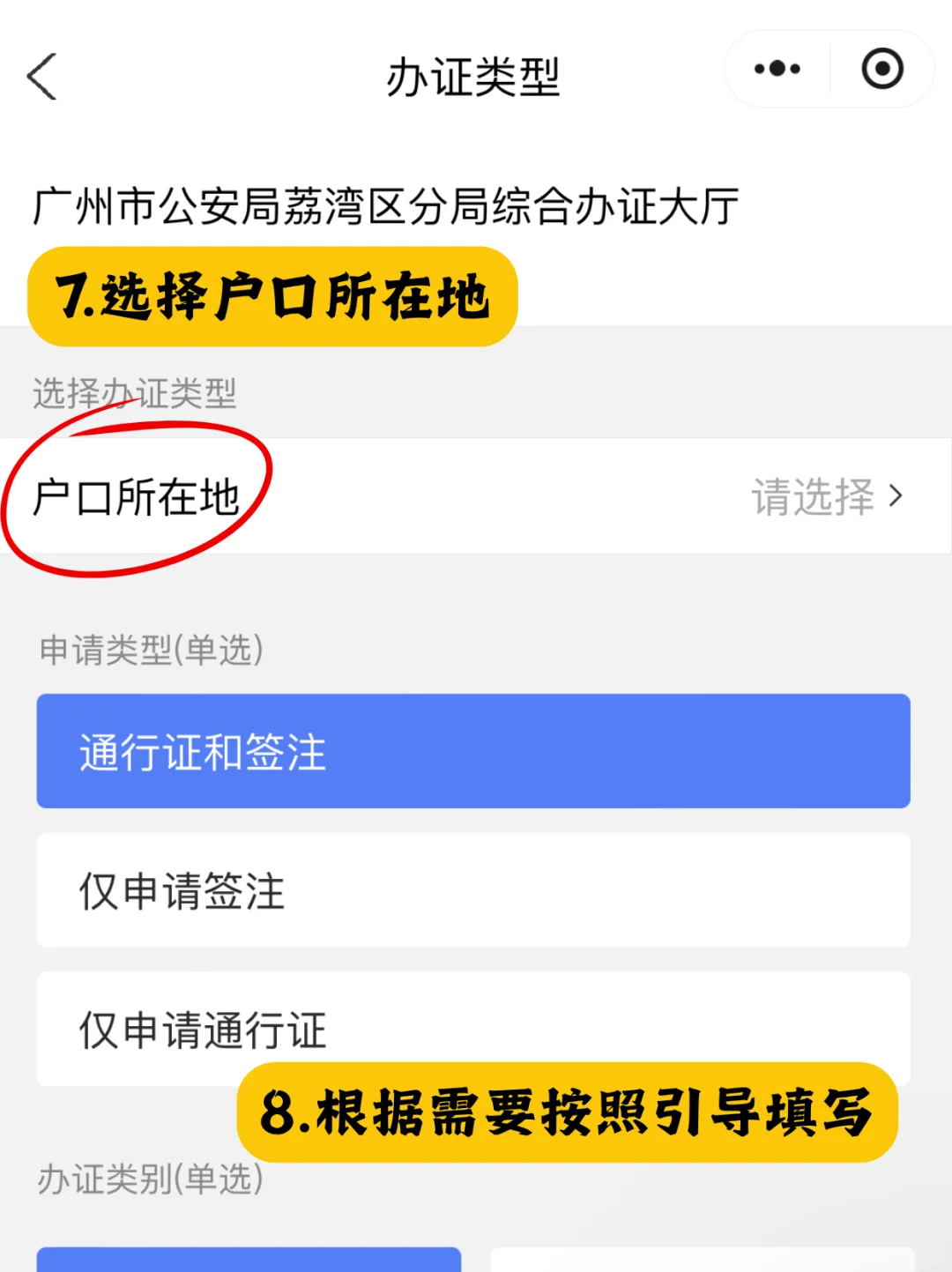Choose 仅申请通行证 as application type
This screenshot has height=1272, width=952.
(473, 1030)
